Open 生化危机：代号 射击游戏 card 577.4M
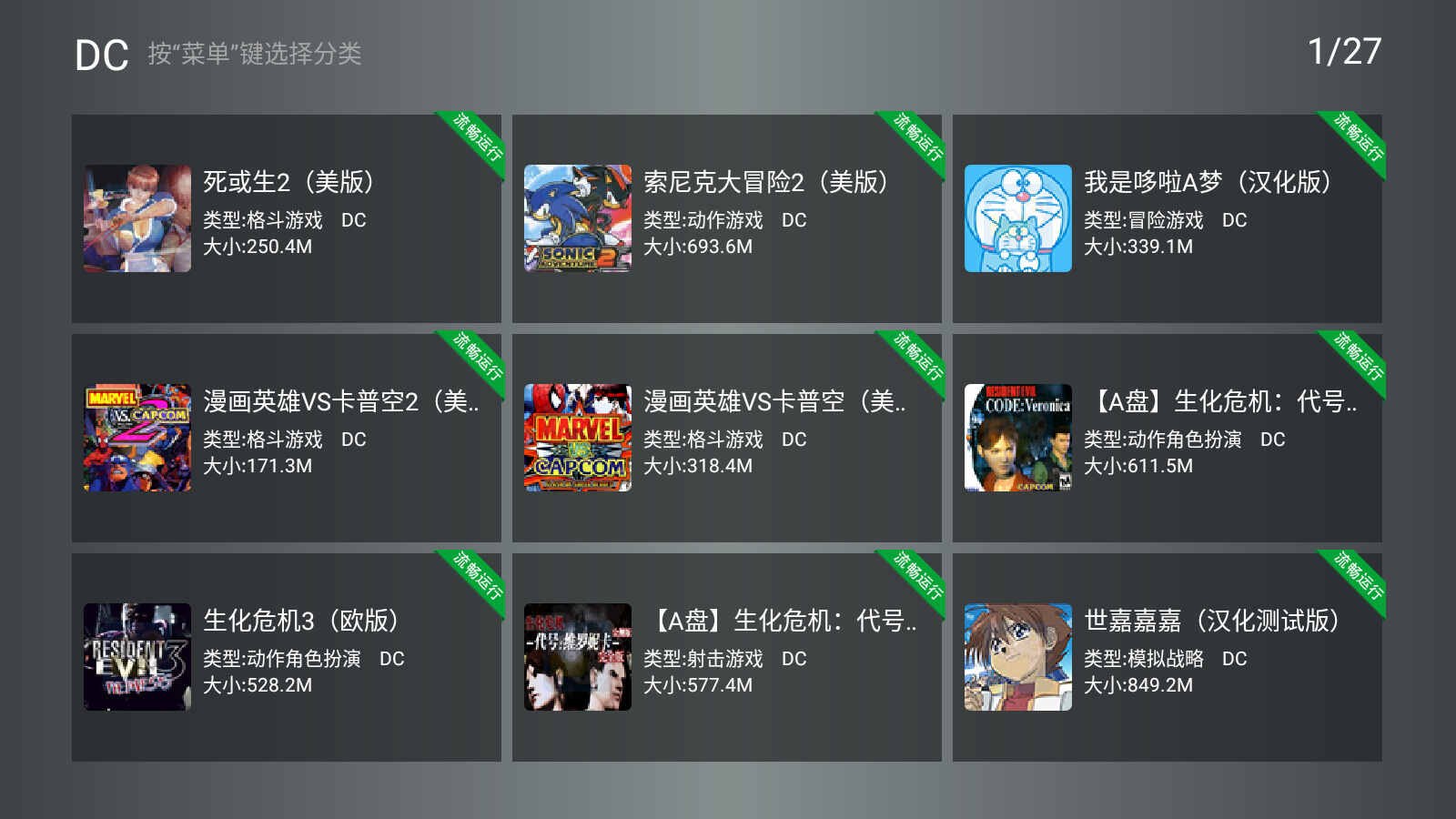Image resolution: width=1456 pixels, height=819 pixels. 726,657
